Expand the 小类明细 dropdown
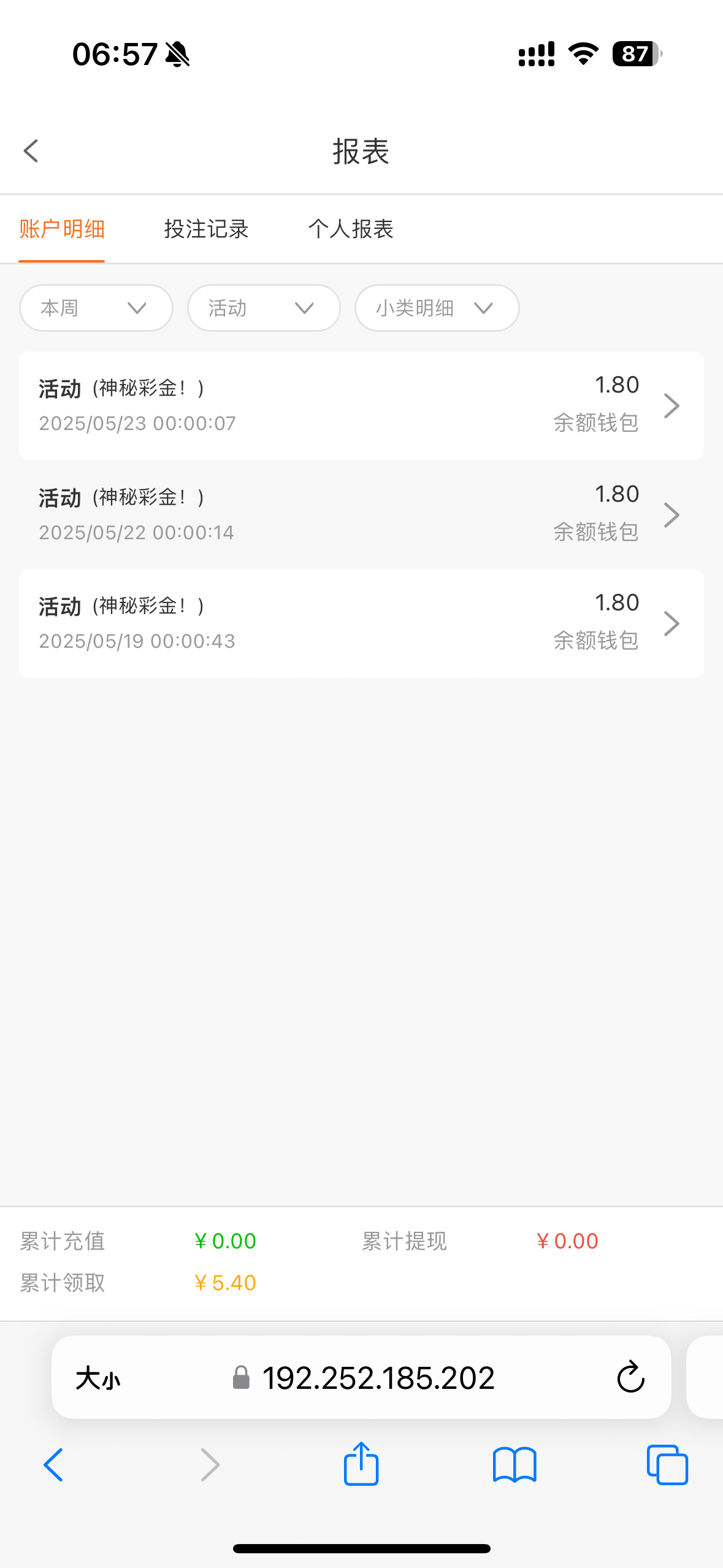 (437, 308)
